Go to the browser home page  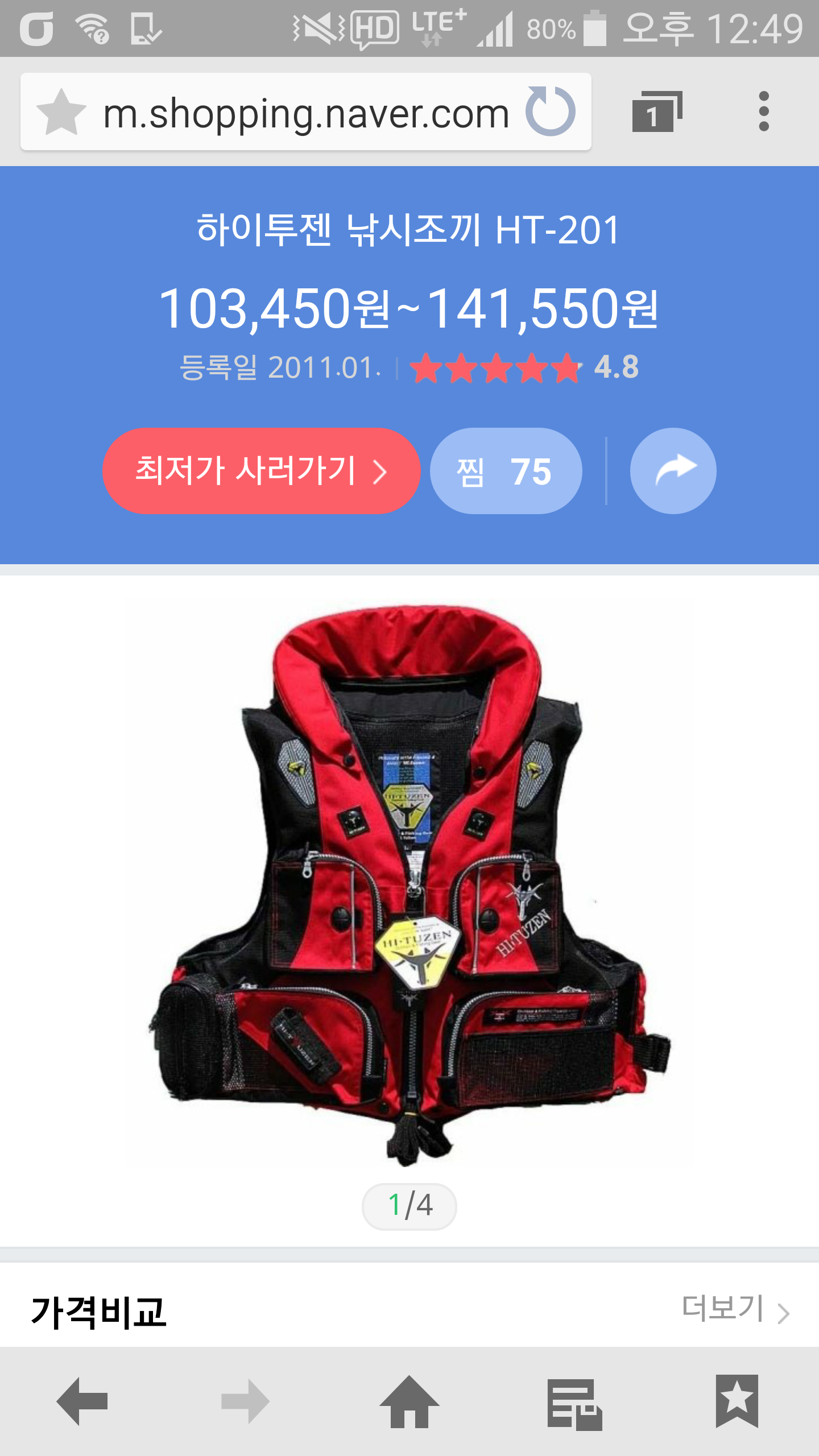point(409,1401)
